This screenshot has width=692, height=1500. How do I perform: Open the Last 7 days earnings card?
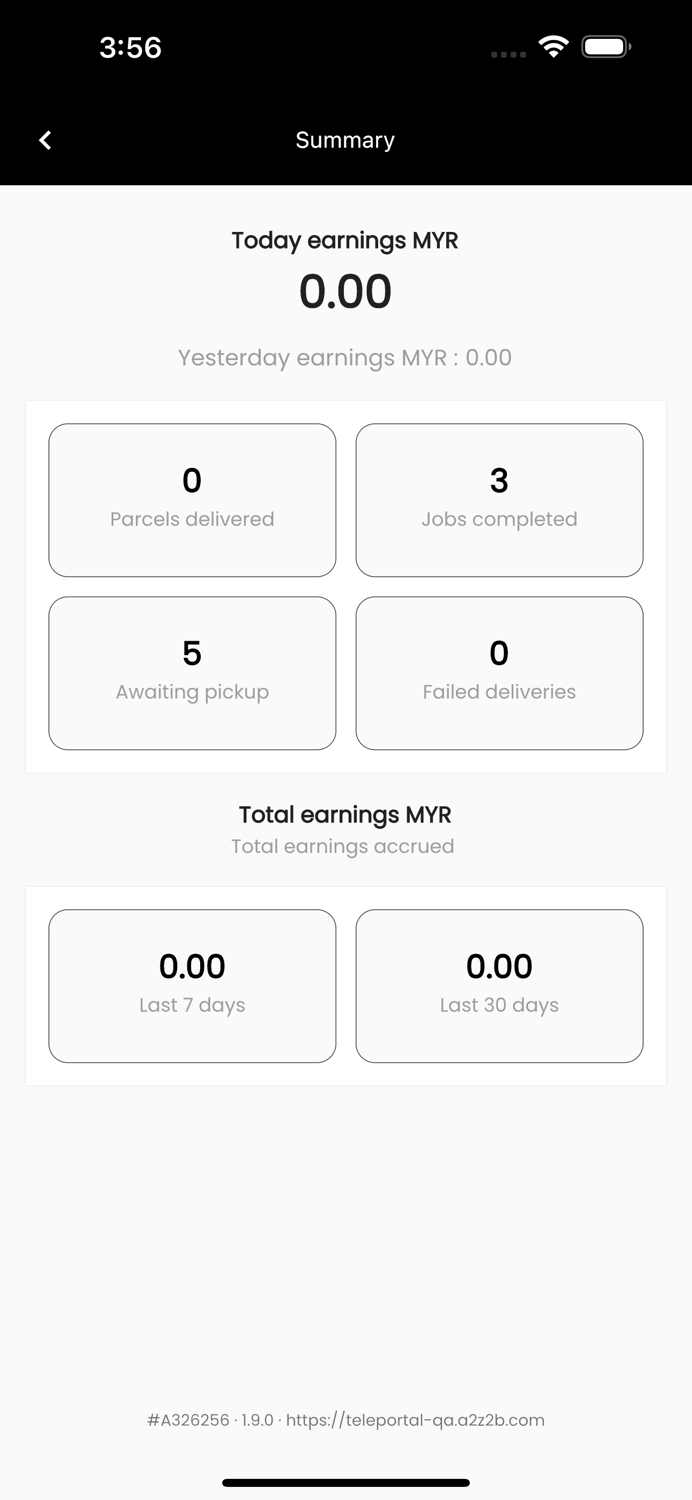pos(192,986)
